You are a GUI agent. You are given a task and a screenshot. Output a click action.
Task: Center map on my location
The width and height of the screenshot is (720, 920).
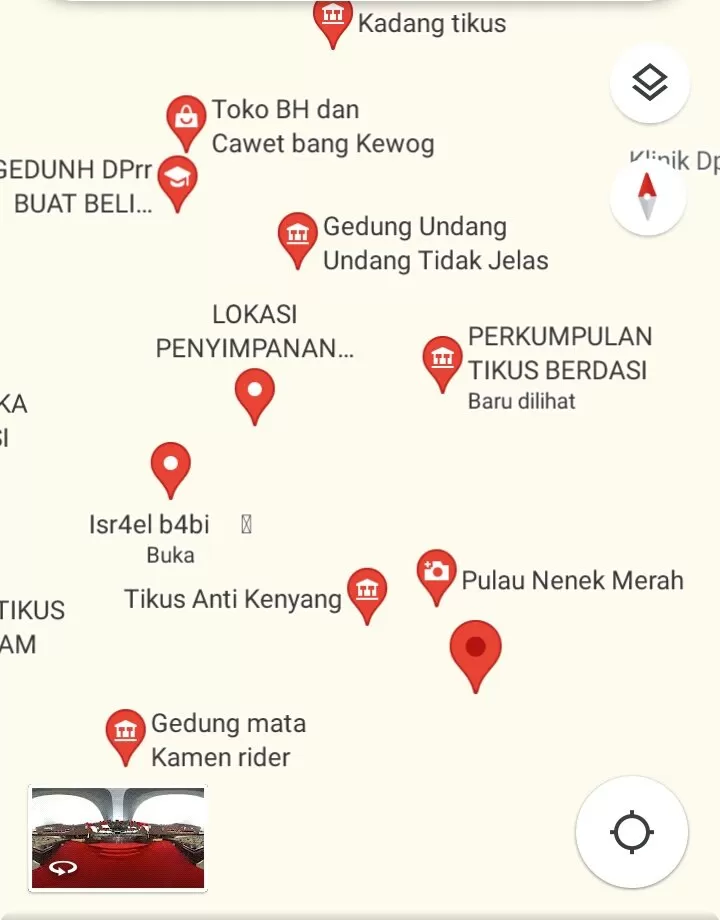pos(632,832)
